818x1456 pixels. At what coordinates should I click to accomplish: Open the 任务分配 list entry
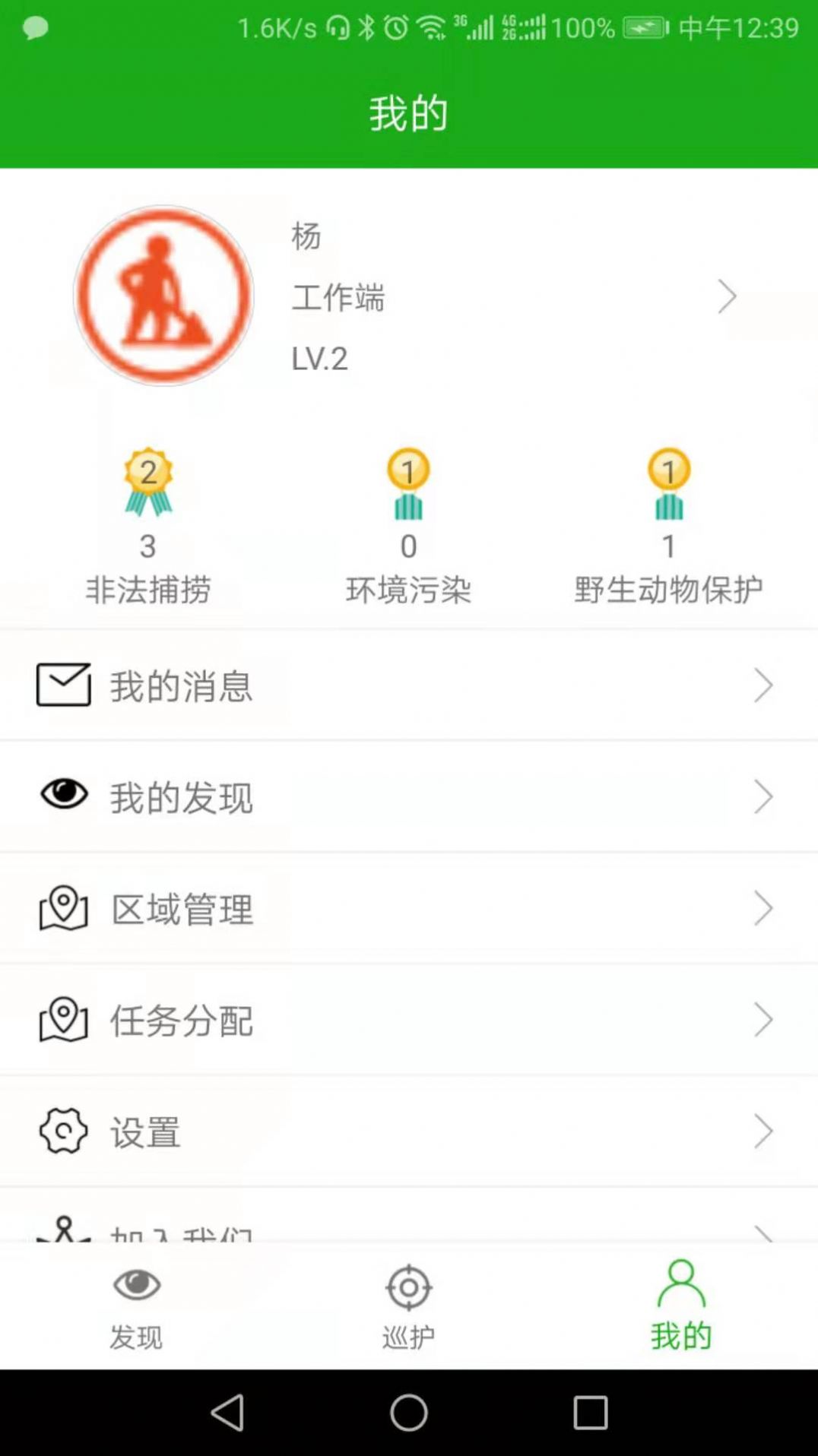[x=181, y=1021]
